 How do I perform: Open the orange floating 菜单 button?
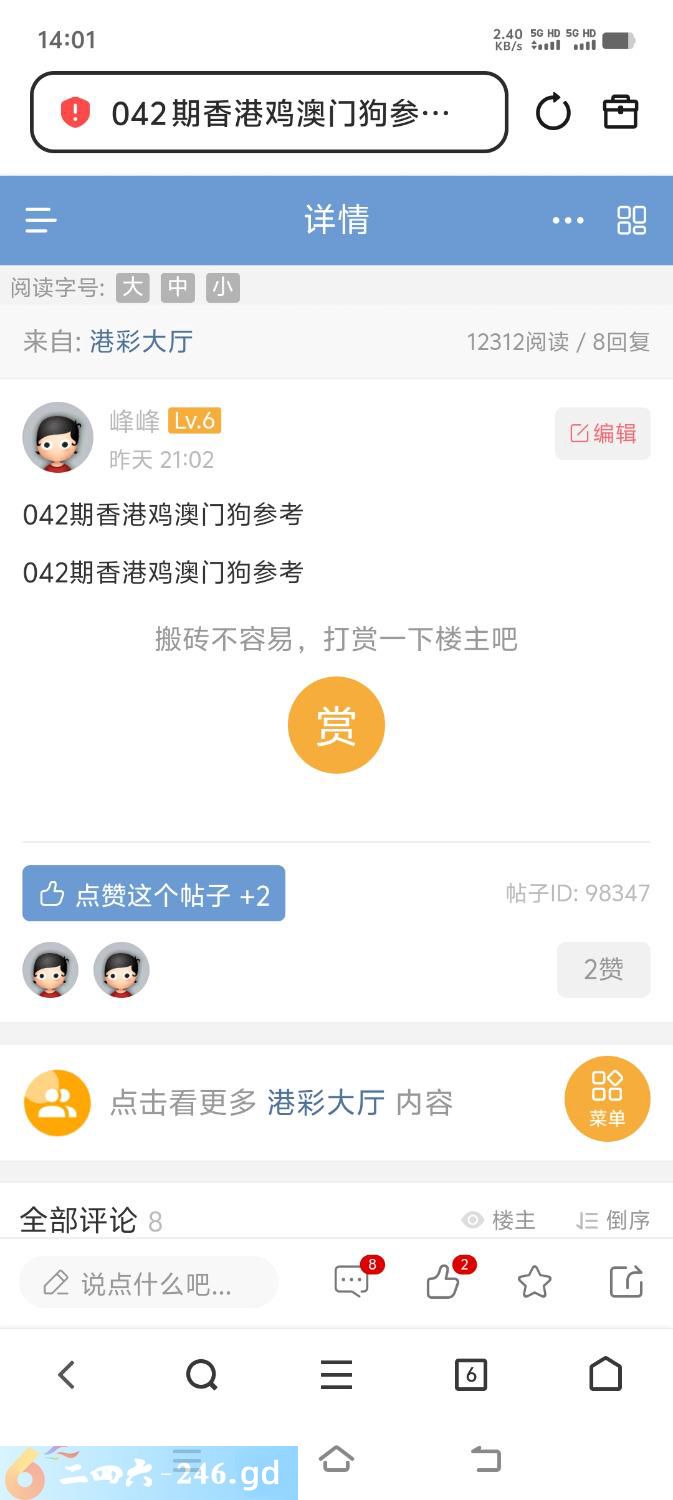pos(607,1099)
